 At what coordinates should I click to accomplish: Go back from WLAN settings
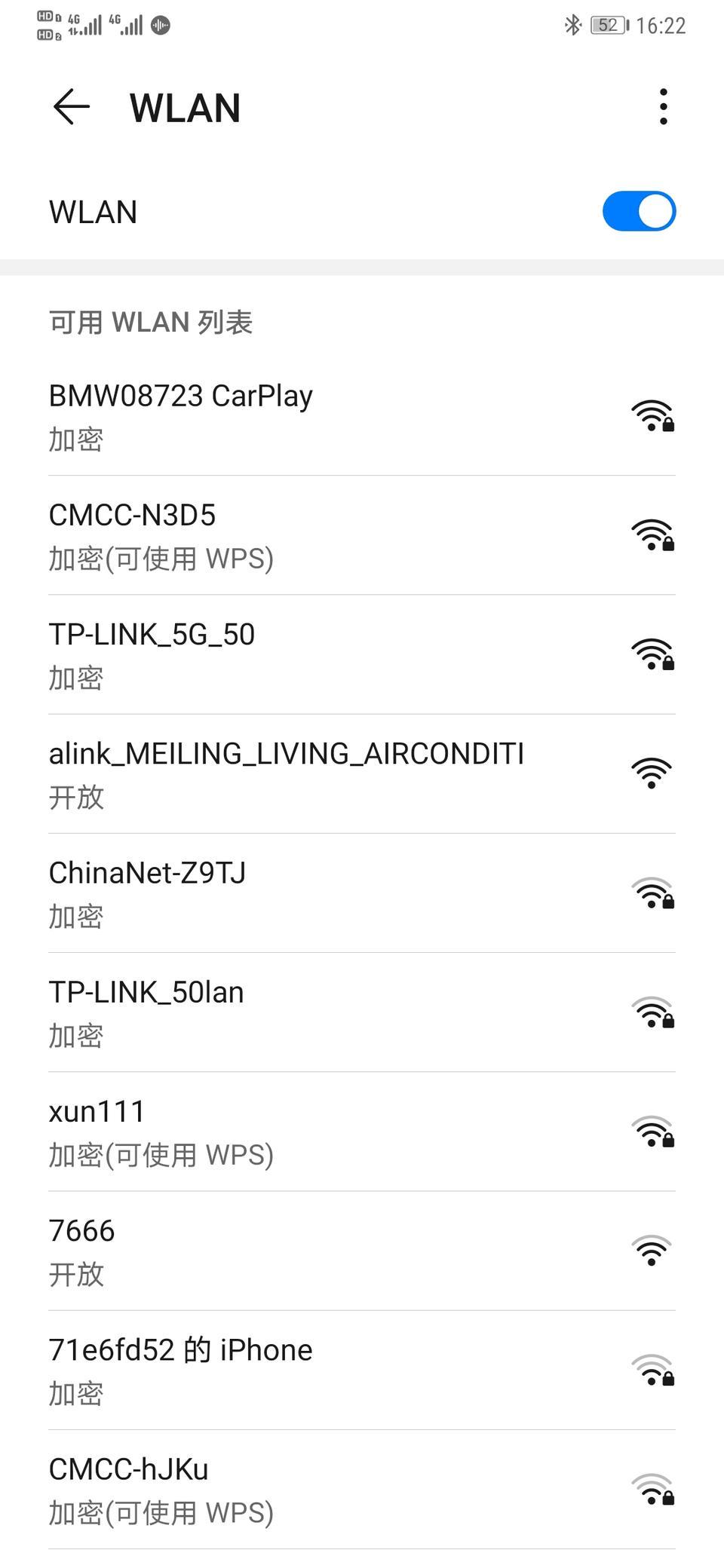point(72,107)
